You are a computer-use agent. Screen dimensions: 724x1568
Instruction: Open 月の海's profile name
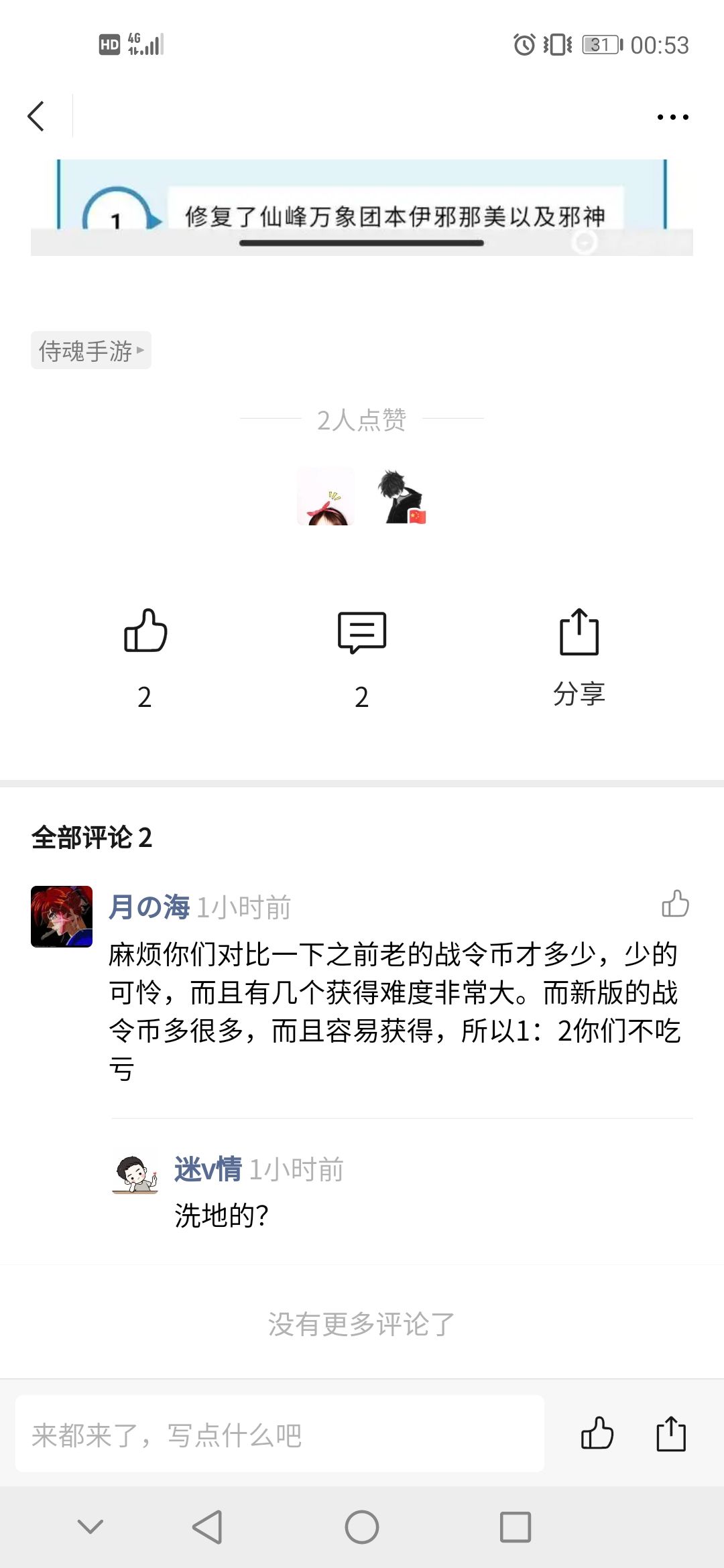[149, 907]
